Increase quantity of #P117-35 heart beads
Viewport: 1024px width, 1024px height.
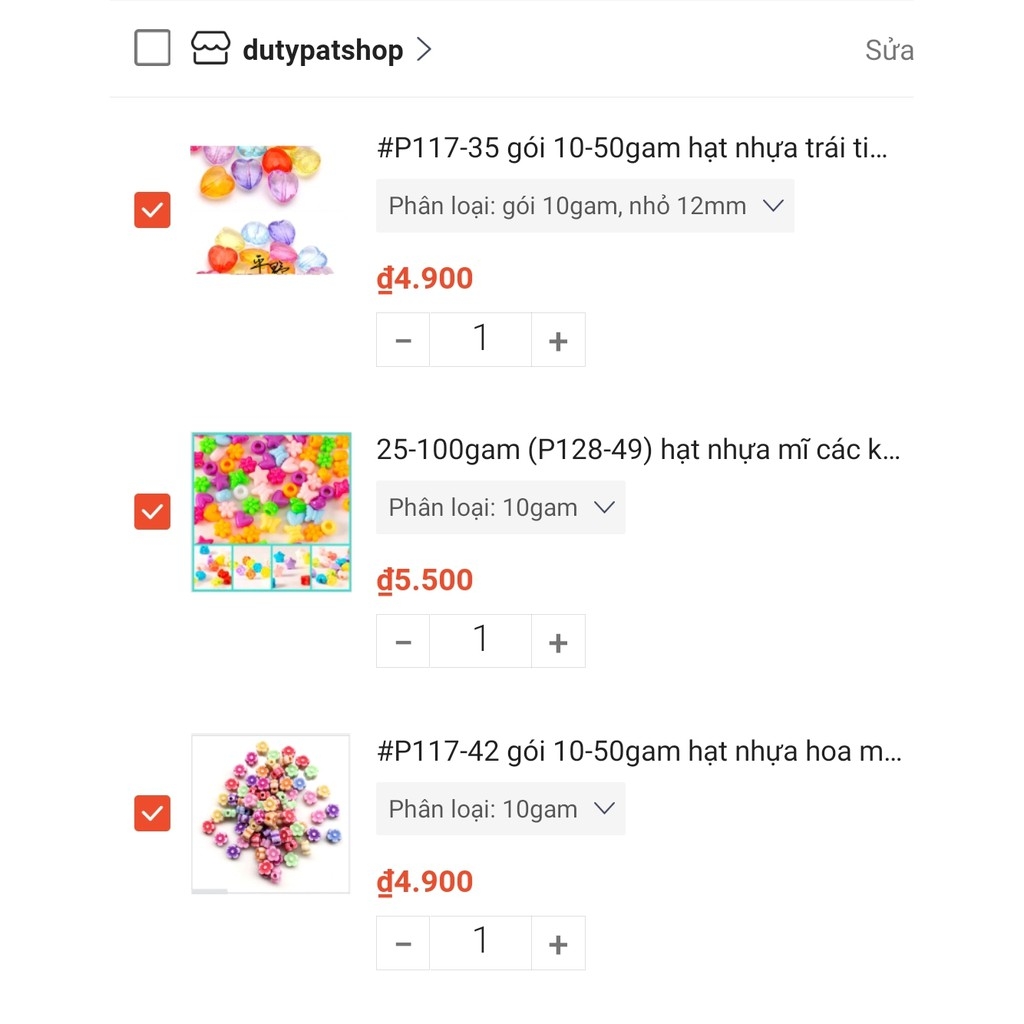coord(558,340)
